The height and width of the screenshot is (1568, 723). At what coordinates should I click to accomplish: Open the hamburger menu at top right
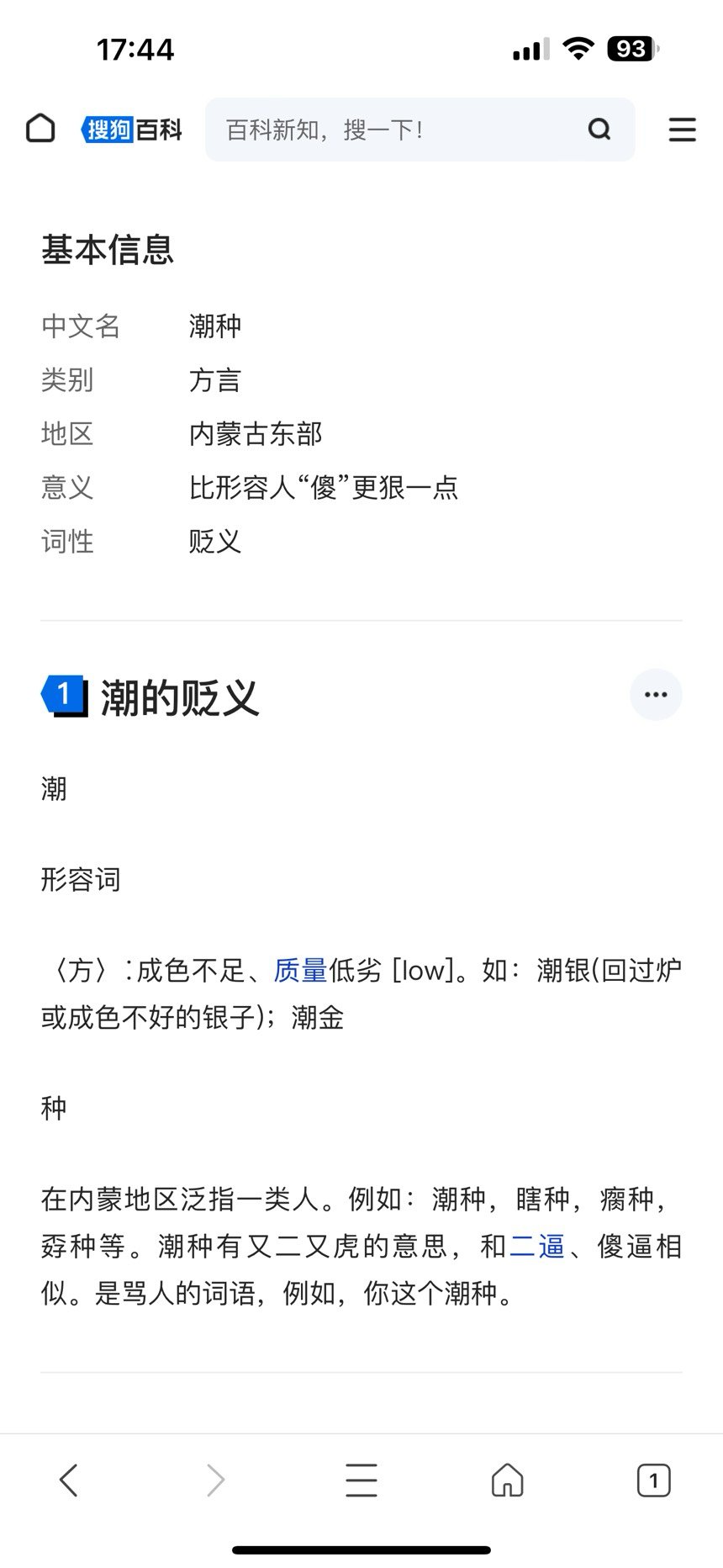point(682,130)
